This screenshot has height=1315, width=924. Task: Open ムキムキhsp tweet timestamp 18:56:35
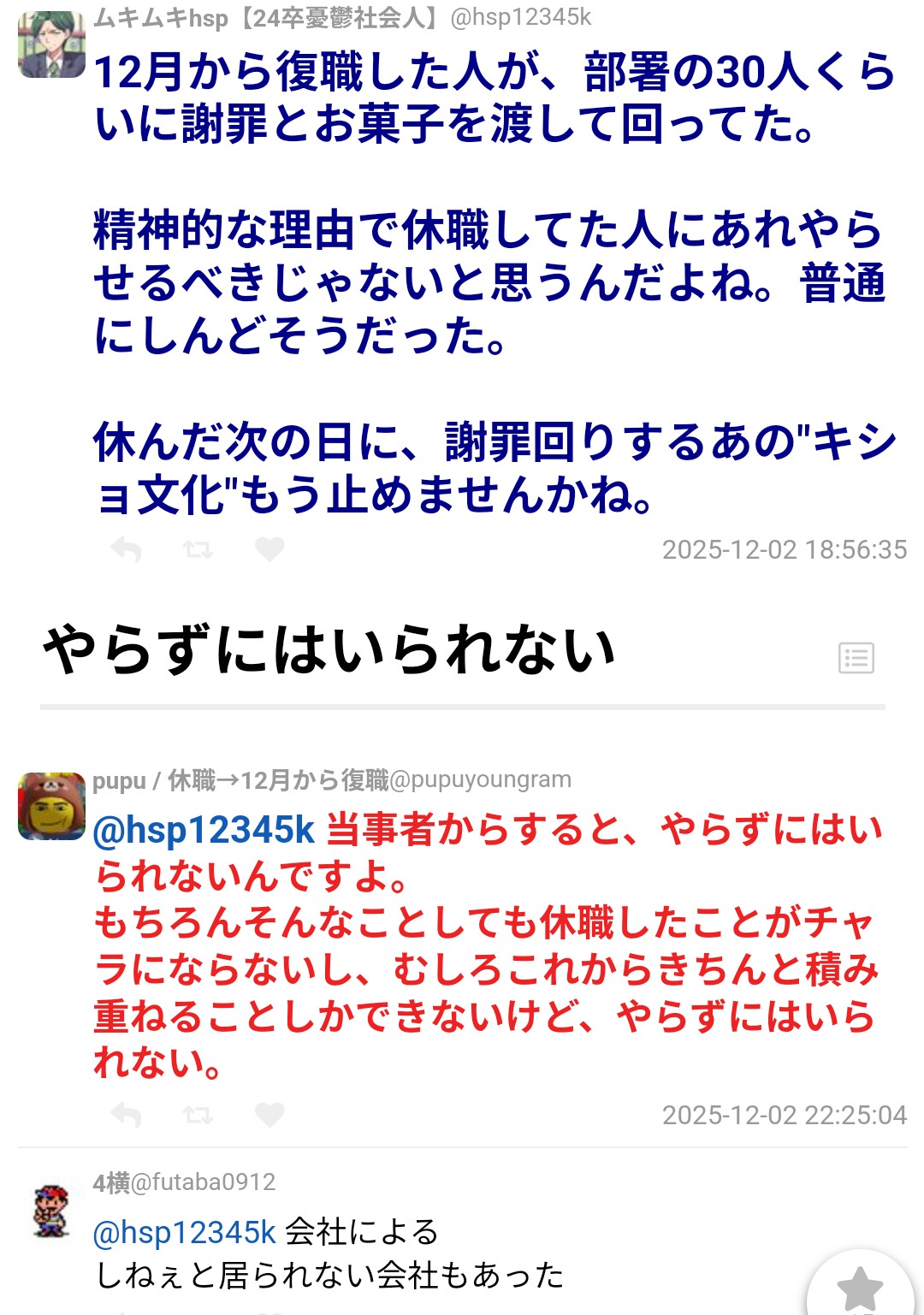pos(784,549)
